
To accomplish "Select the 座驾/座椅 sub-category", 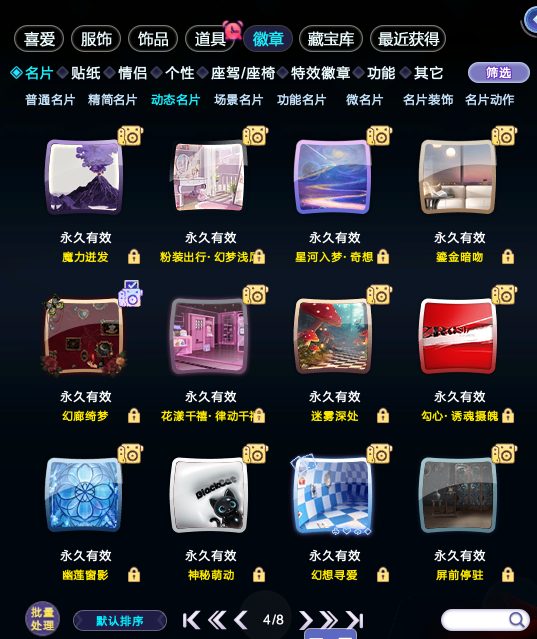I will click(x=242, y=73).
